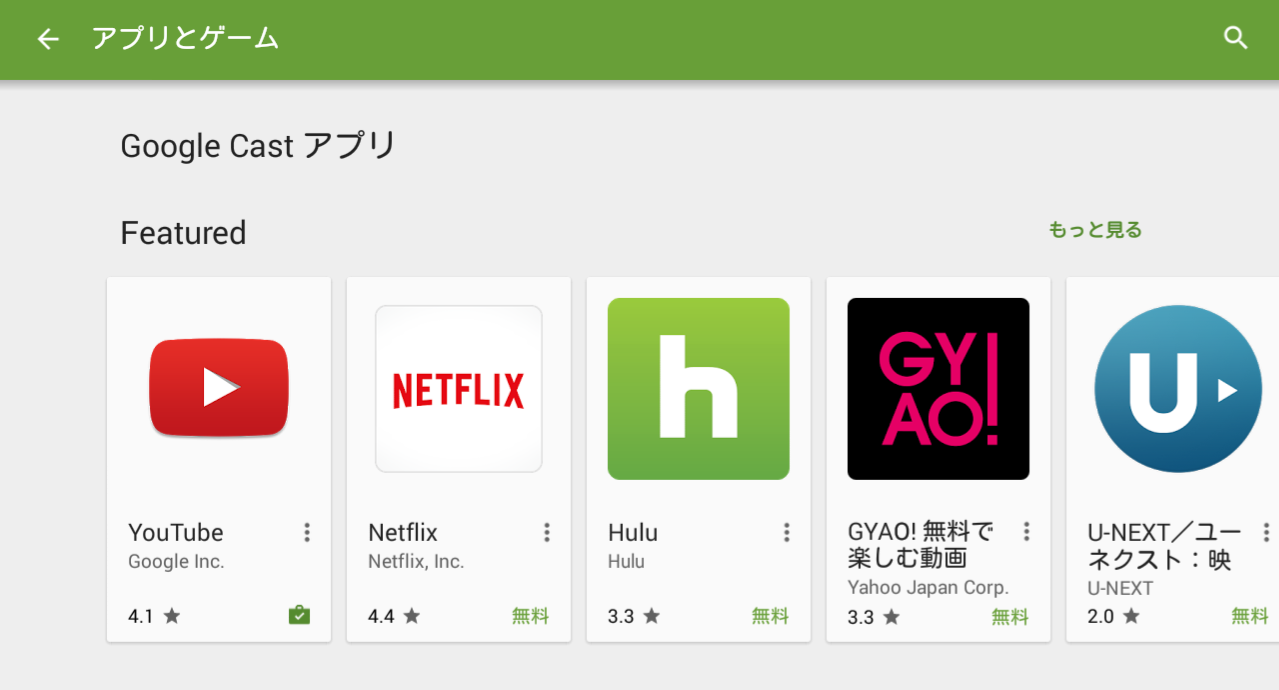
Task: Open the GYAO! app card
Action: (938, 388)
